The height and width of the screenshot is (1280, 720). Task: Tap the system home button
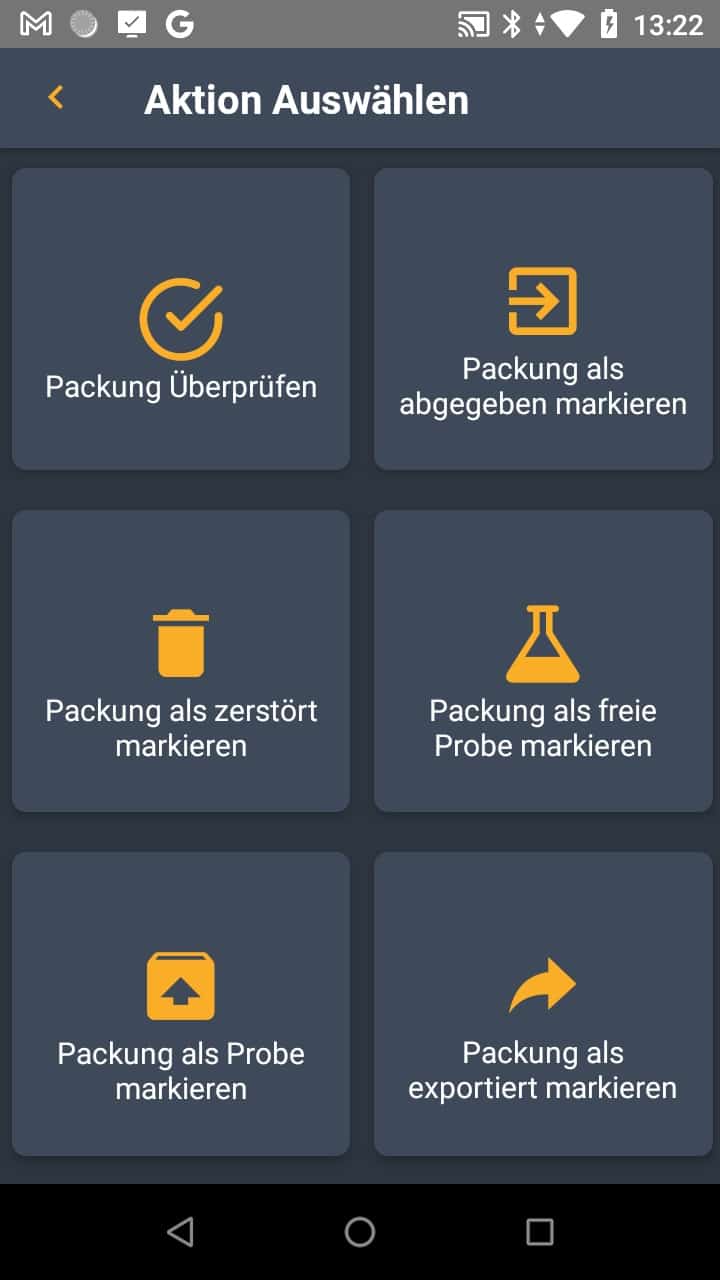pos(360,1232)
